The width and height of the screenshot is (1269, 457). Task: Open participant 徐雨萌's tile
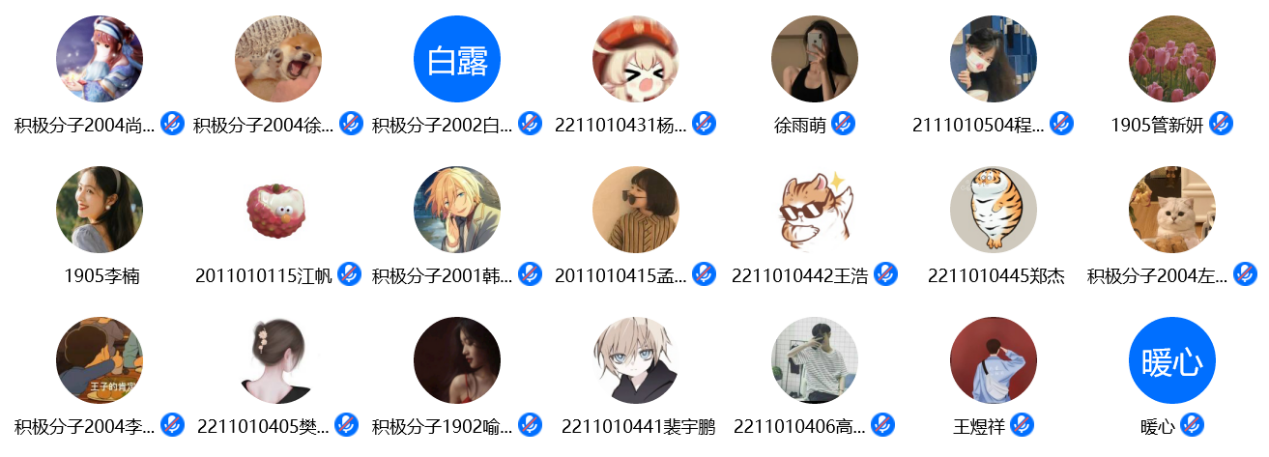(x=814, y=59)
